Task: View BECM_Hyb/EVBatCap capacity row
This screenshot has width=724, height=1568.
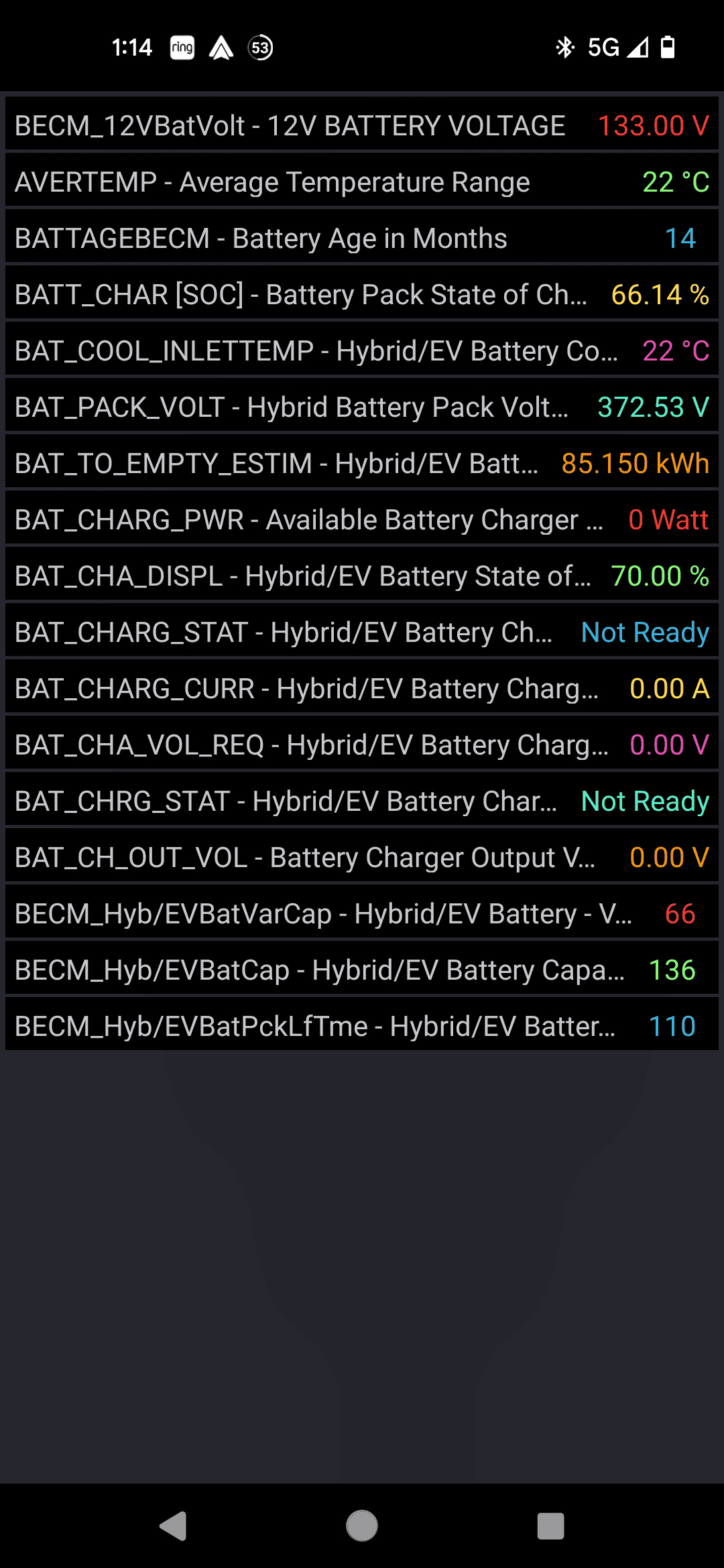Action: pyautogui.click(x=362, y=970)
